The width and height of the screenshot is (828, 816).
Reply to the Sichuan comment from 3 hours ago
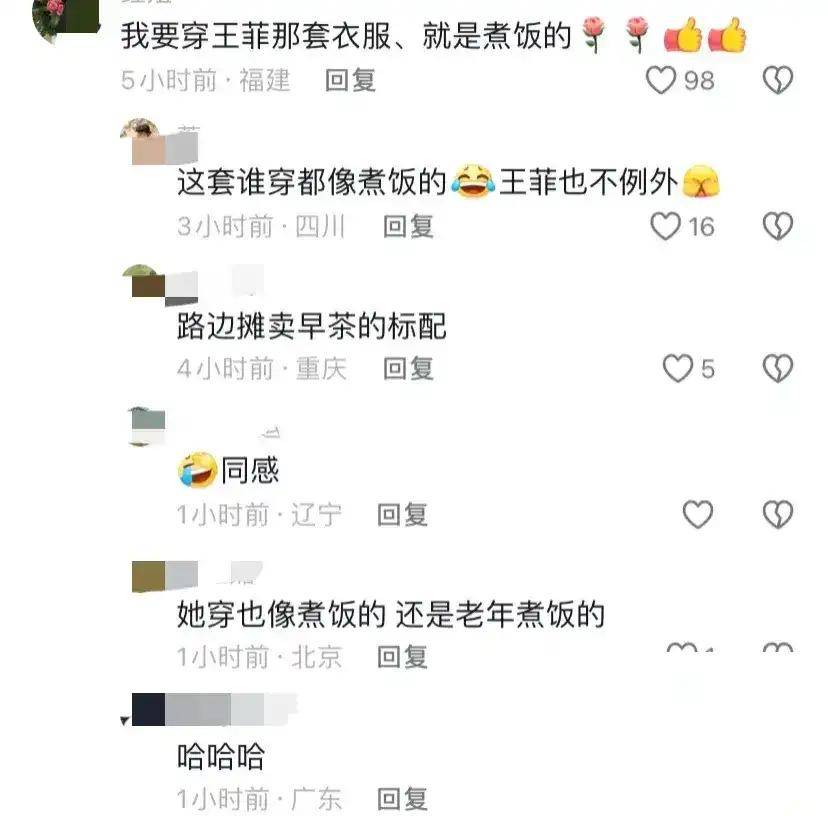click(x=408, y=227)
